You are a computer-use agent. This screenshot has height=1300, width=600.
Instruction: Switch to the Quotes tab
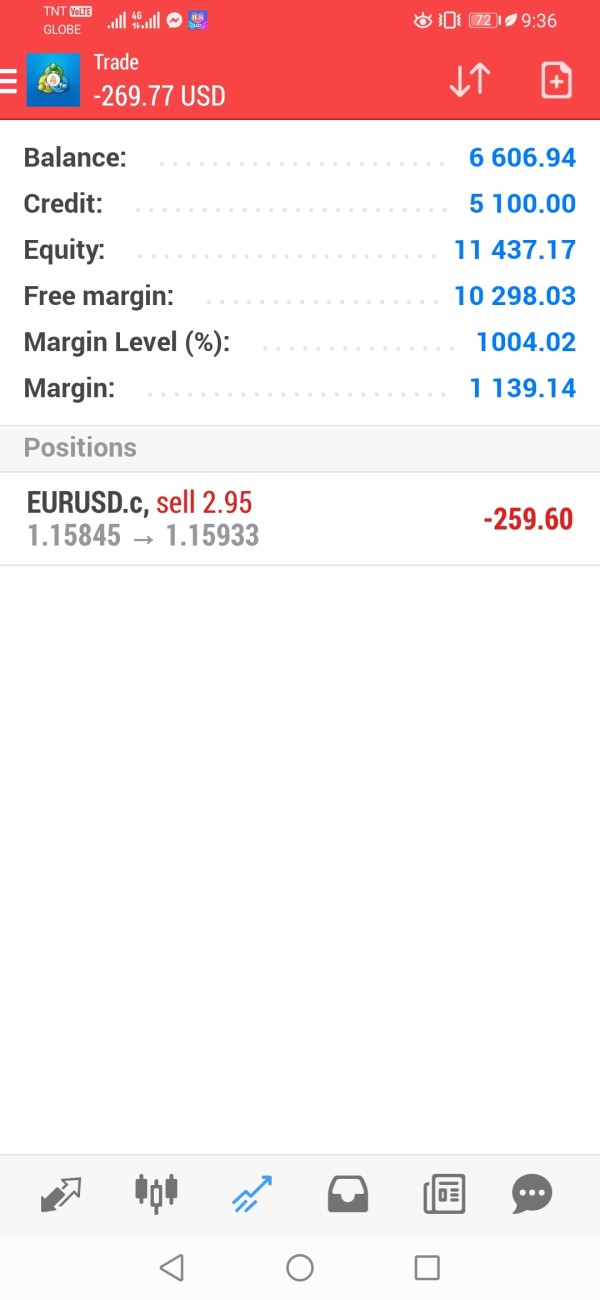coord(61,1194)
